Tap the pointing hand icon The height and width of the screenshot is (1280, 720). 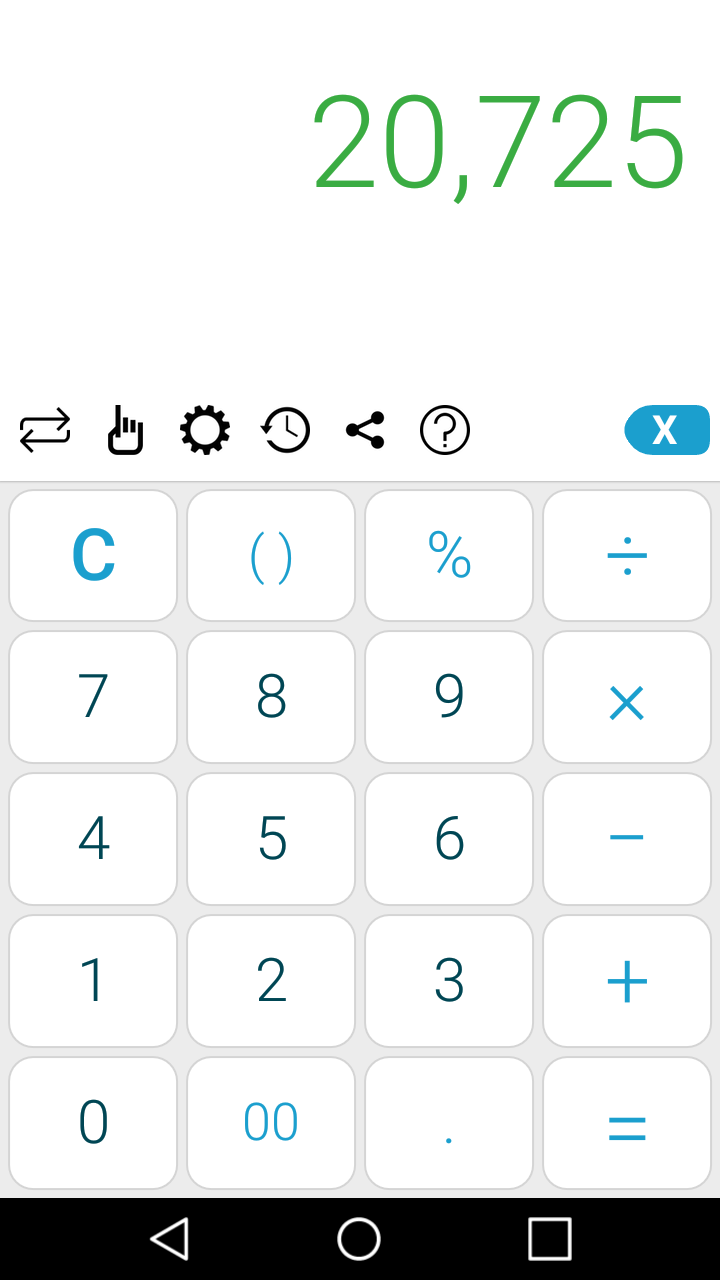[125, 431]
